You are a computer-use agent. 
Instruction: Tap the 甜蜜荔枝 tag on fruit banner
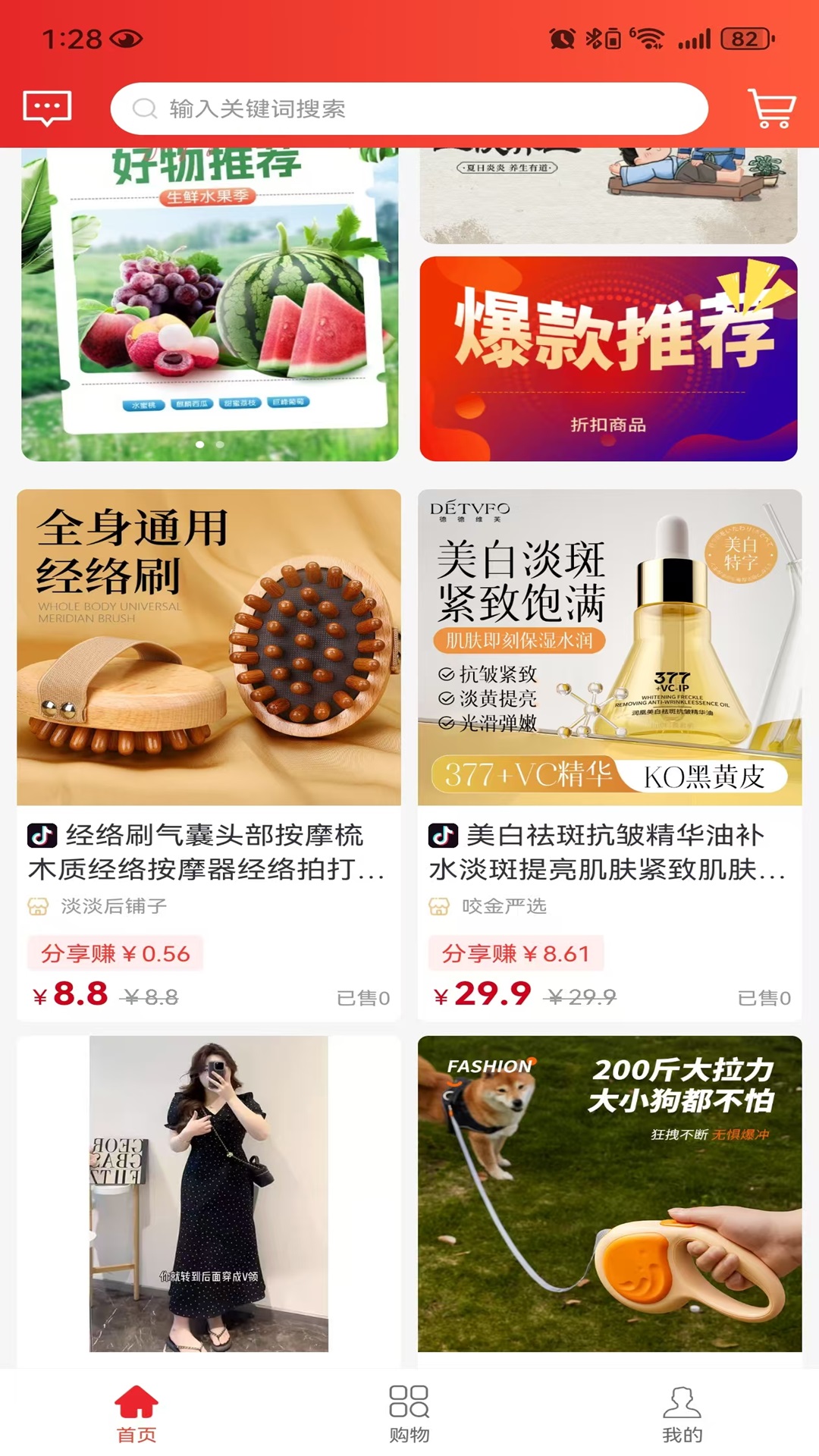(x=239, y=403)
